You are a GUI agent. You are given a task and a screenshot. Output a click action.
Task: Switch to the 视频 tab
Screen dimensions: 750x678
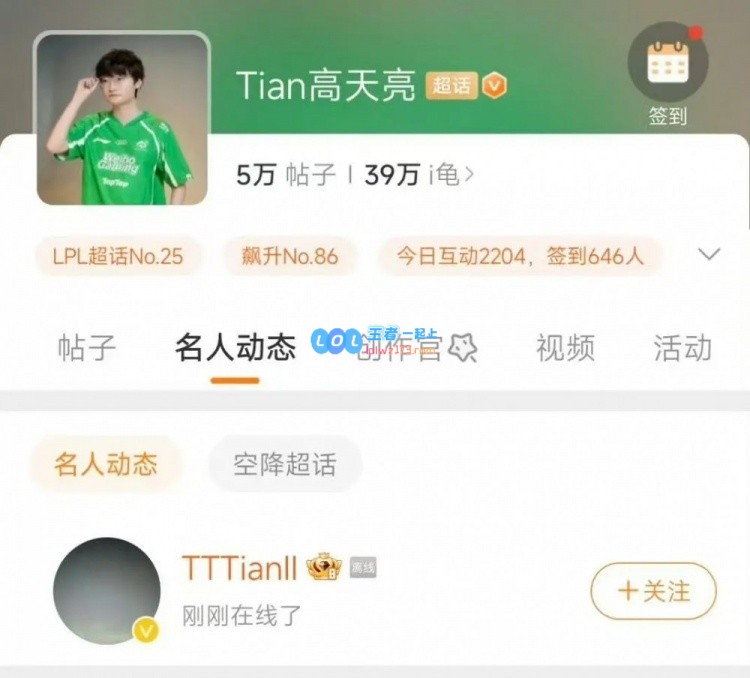[565, 348]
